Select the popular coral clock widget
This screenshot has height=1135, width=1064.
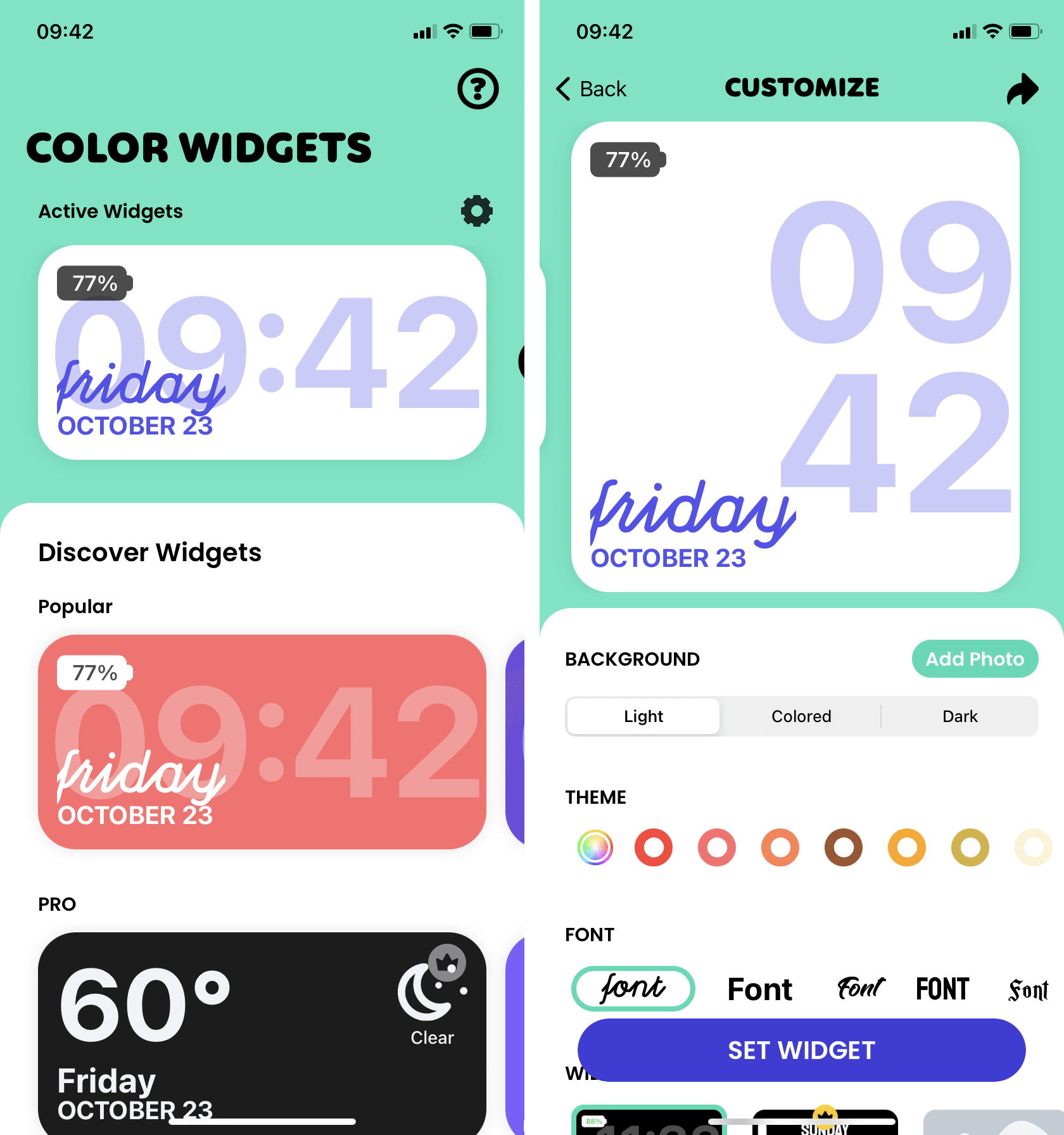tap(262, 742)
